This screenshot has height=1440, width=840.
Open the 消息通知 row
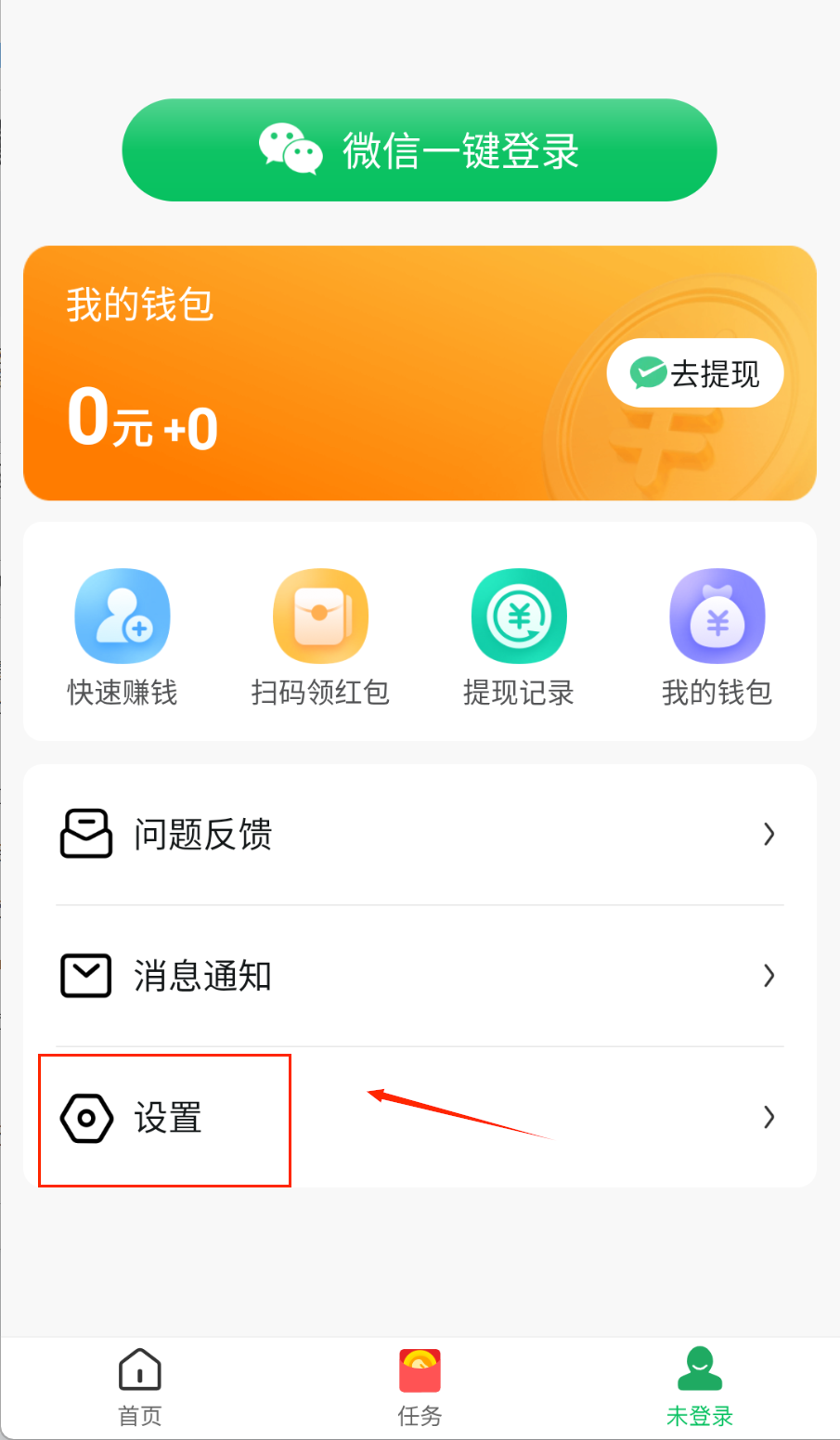[x=420, y=976]
